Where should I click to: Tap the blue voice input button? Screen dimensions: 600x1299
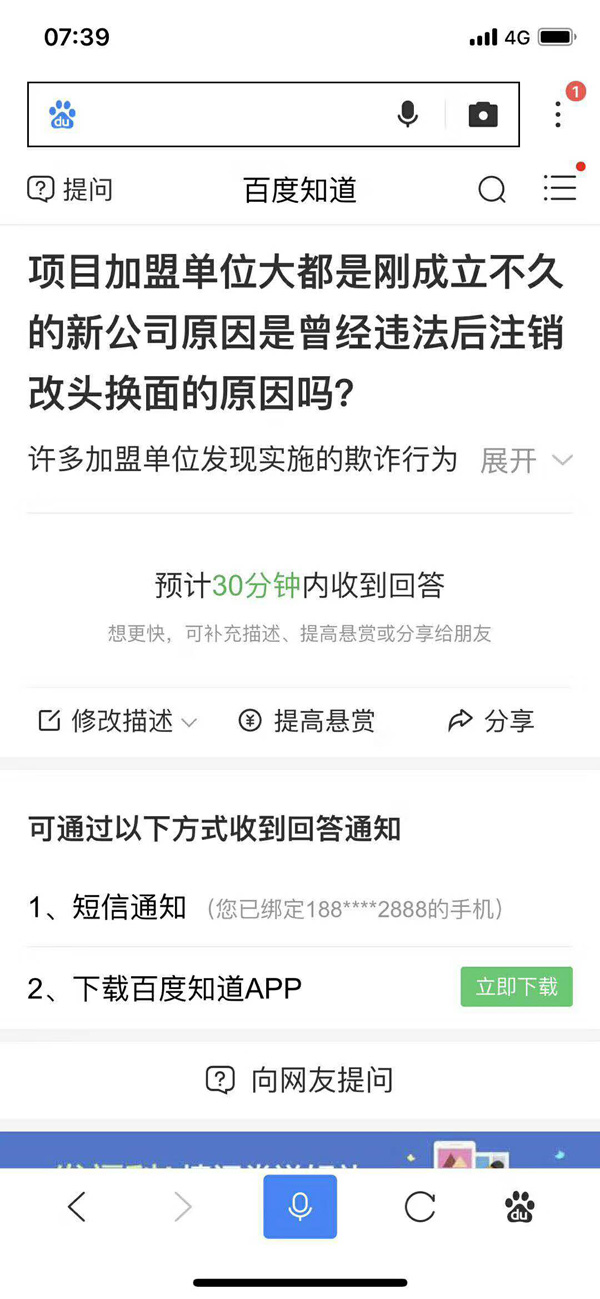(300, 1207)
